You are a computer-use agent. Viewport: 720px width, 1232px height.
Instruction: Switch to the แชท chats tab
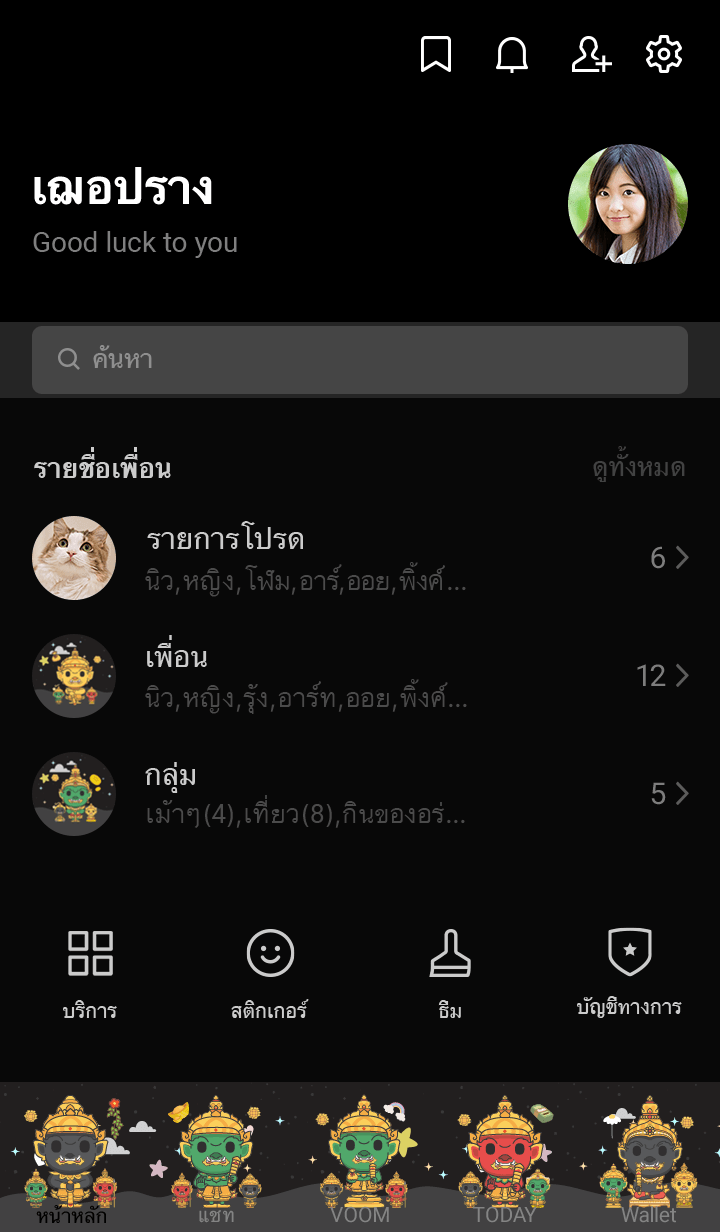216,1160
